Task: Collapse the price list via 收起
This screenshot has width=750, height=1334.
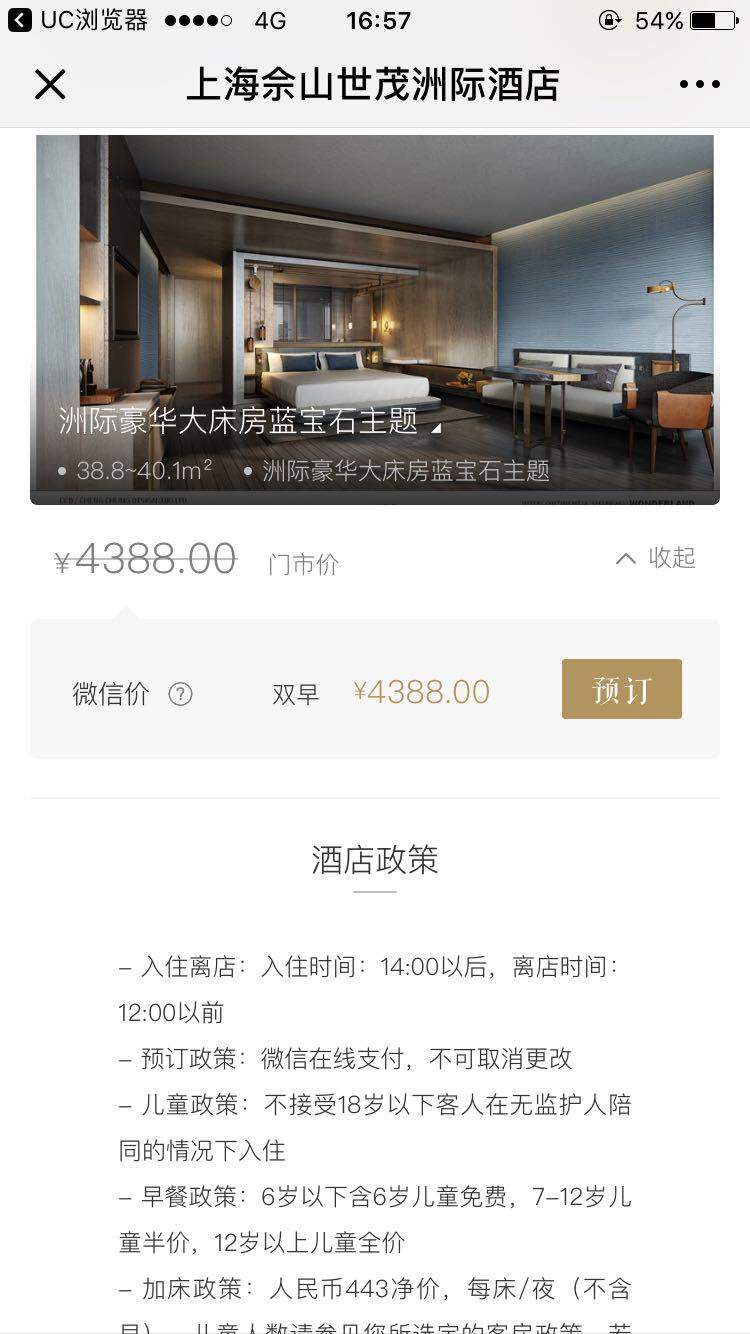Action: pyautogui.click(x=656, y=558)
